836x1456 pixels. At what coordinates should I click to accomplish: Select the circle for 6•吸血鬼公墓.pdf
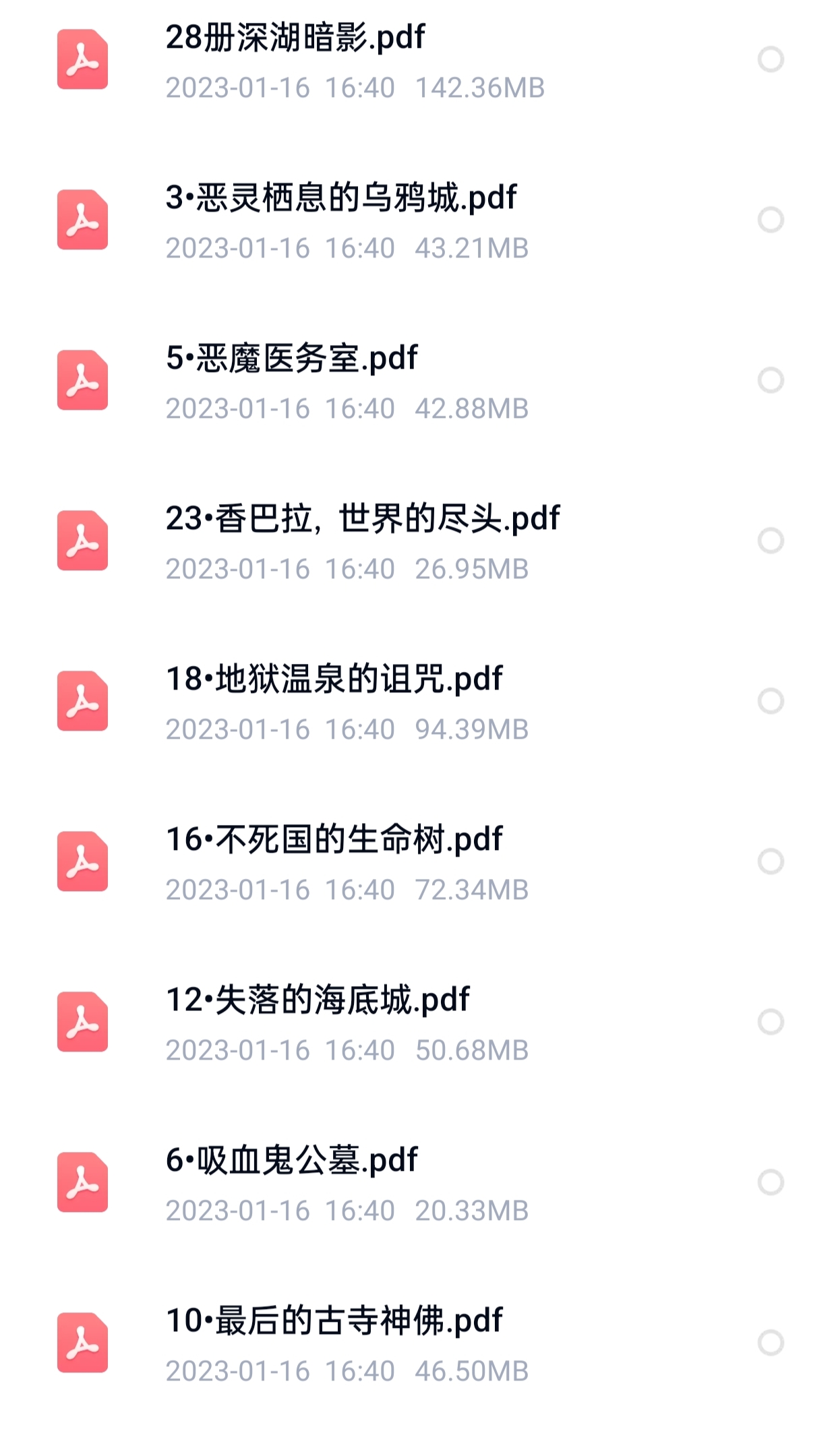[x=771, y=1182]
